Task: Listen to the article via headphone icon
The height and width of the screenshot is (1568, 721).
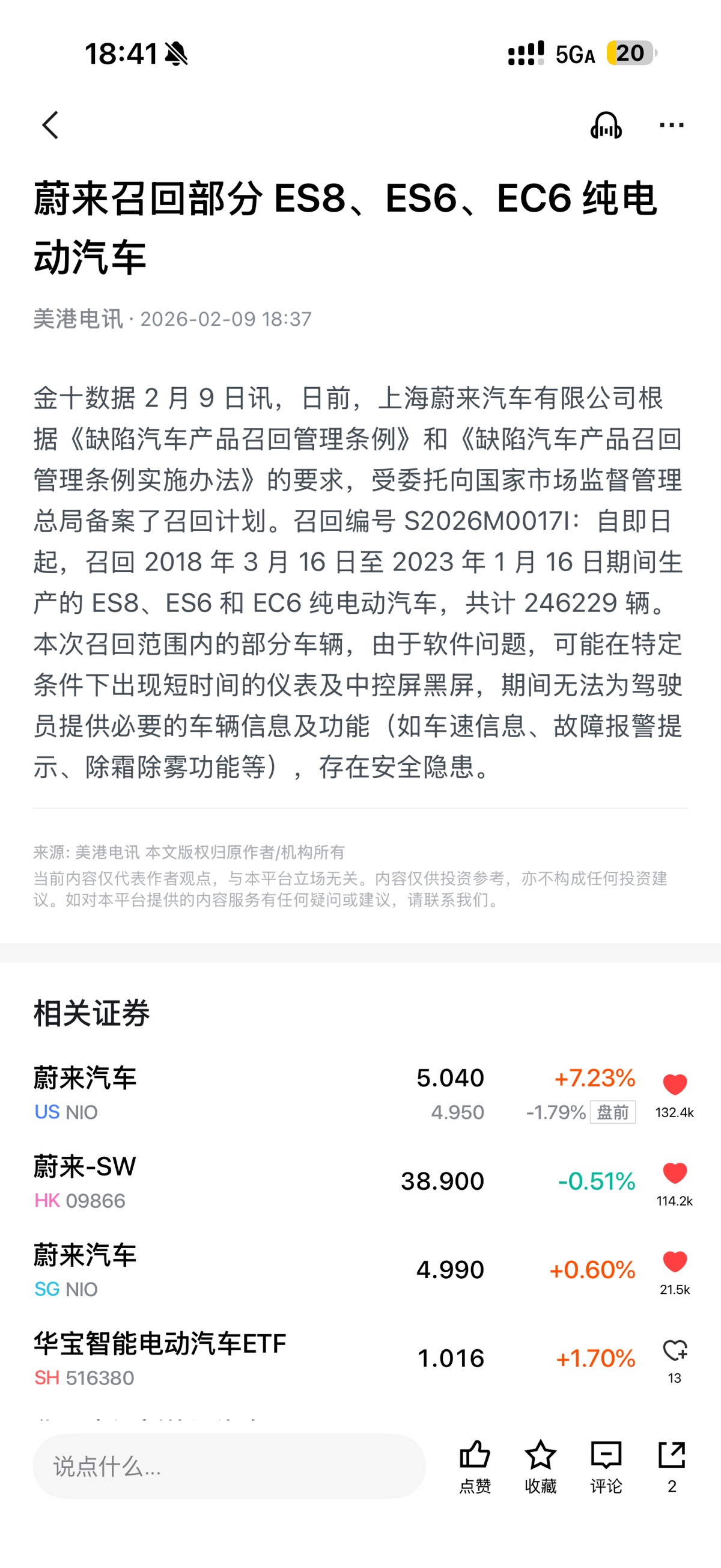Action: coord(606,126)
